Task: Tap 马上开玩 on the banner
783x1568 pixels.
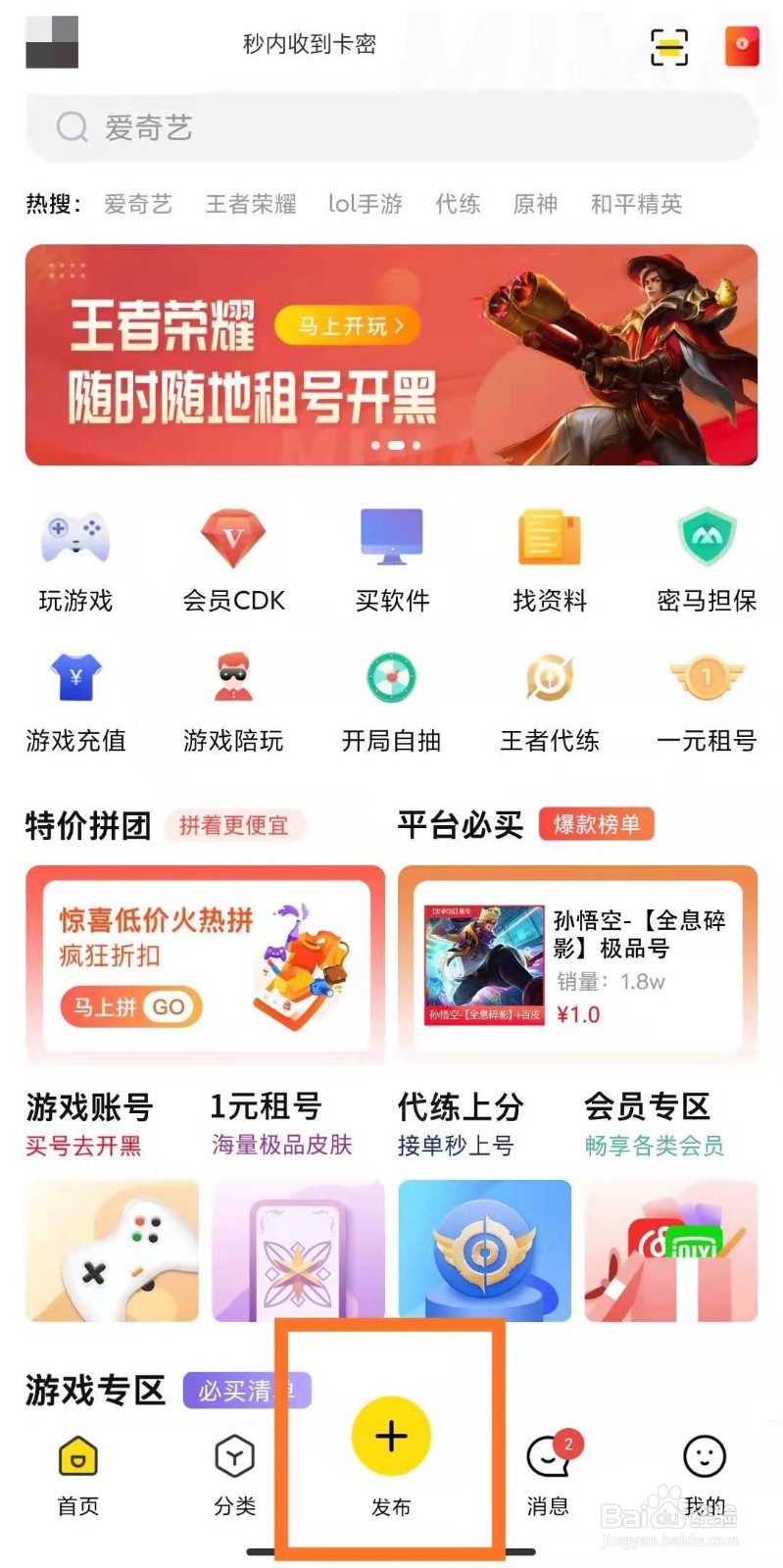Action: (x=348, y=324)
